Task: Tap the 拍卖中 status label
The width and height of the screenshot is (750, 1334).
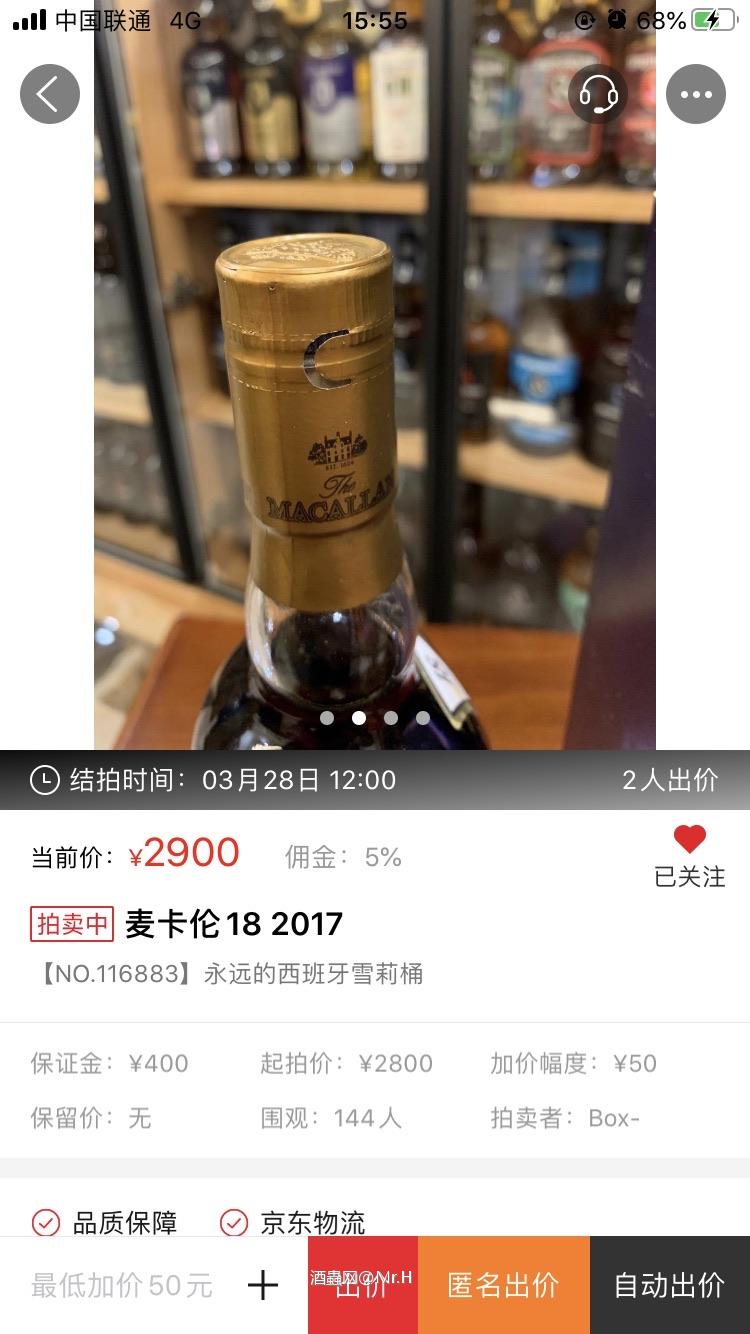Action: (70, 925)
